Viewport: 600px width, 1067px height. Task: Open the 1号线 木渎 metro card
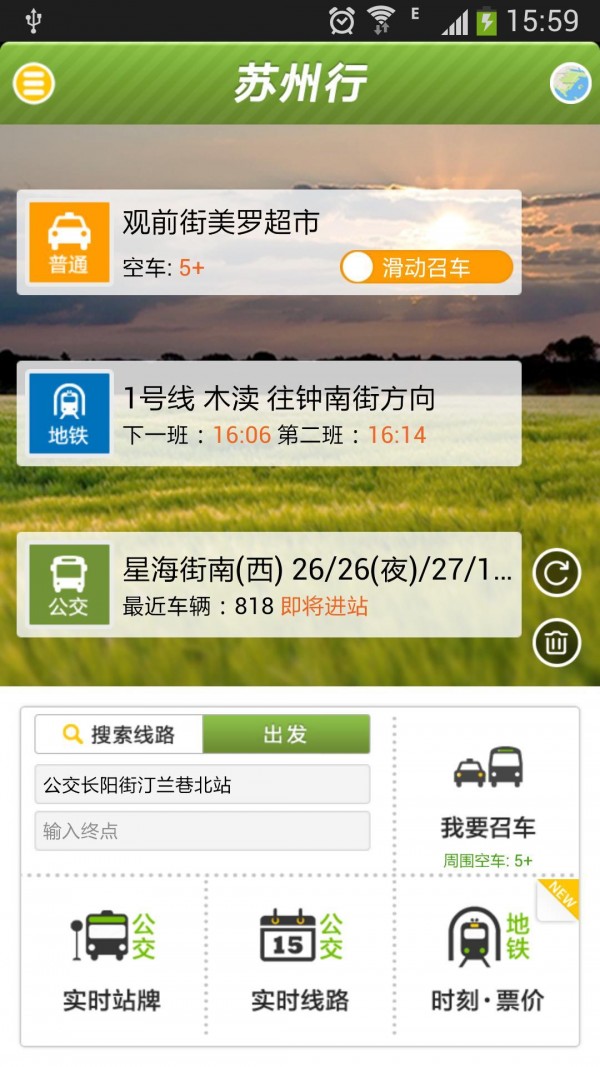(270, 413)
